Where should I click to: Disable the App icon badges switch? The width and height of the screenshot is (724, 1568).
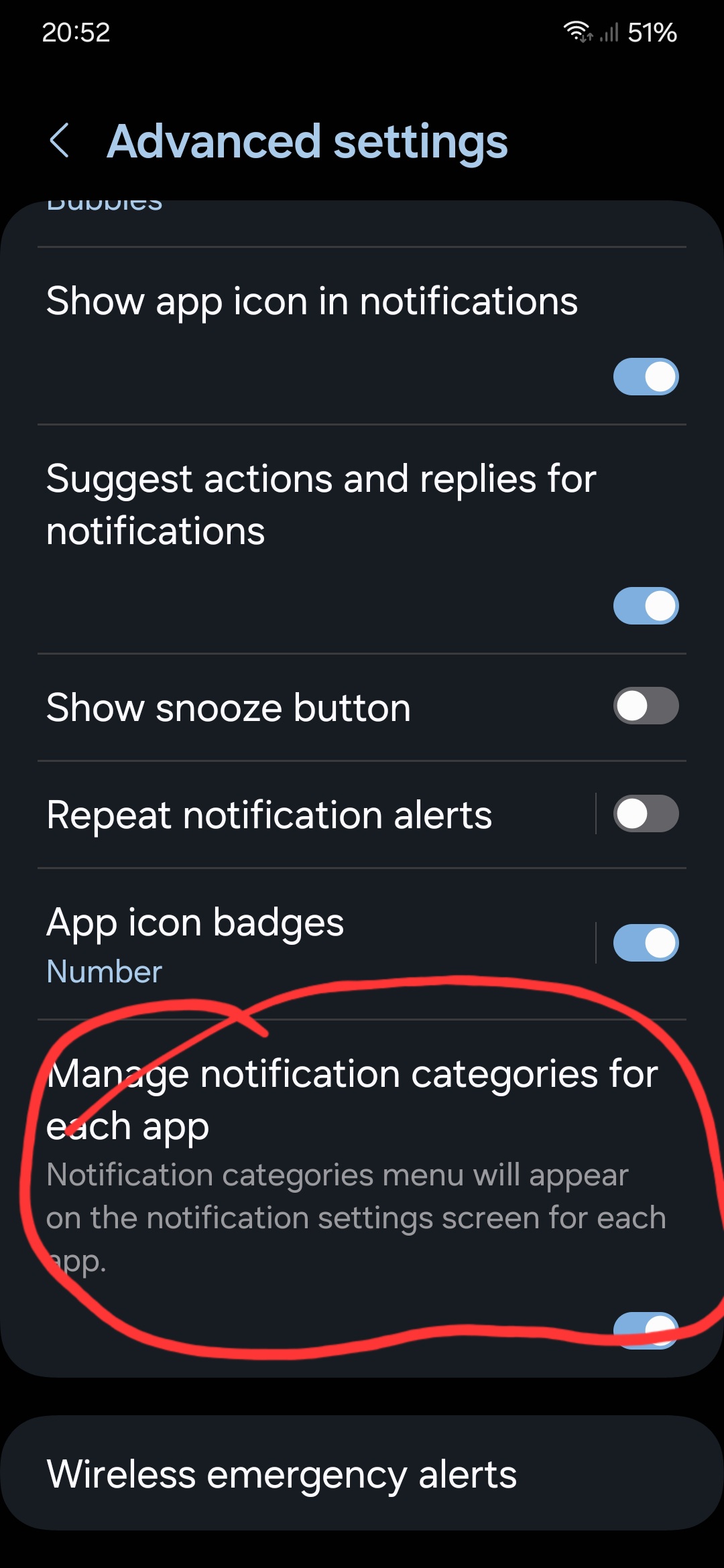tap(646, 943)
